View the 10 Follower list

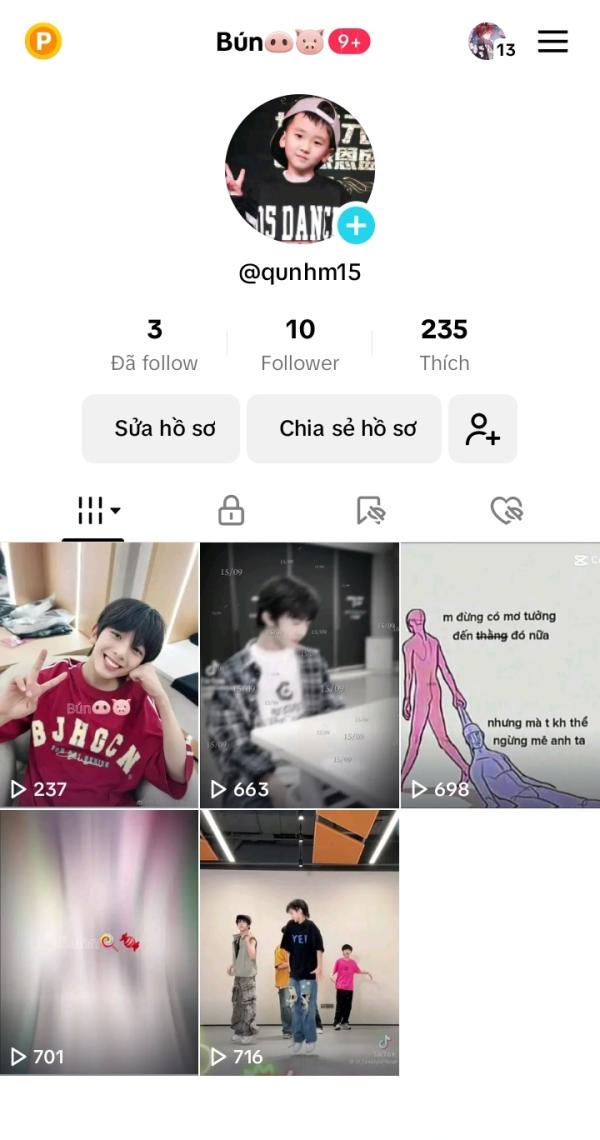300,345
